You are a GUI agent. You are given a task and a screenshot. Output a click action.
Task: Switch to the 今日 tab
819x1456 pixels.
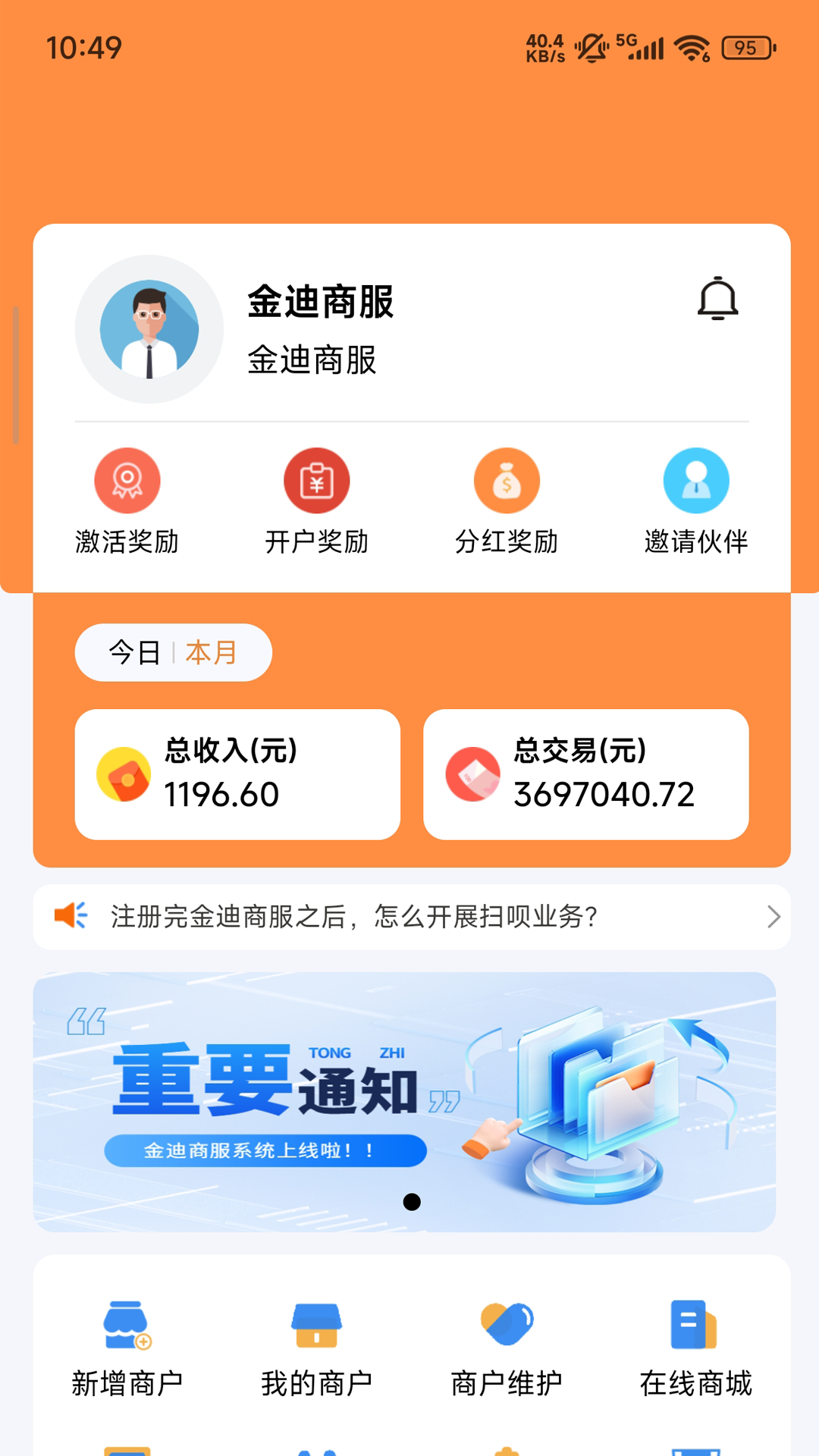[x=135, y=653]
